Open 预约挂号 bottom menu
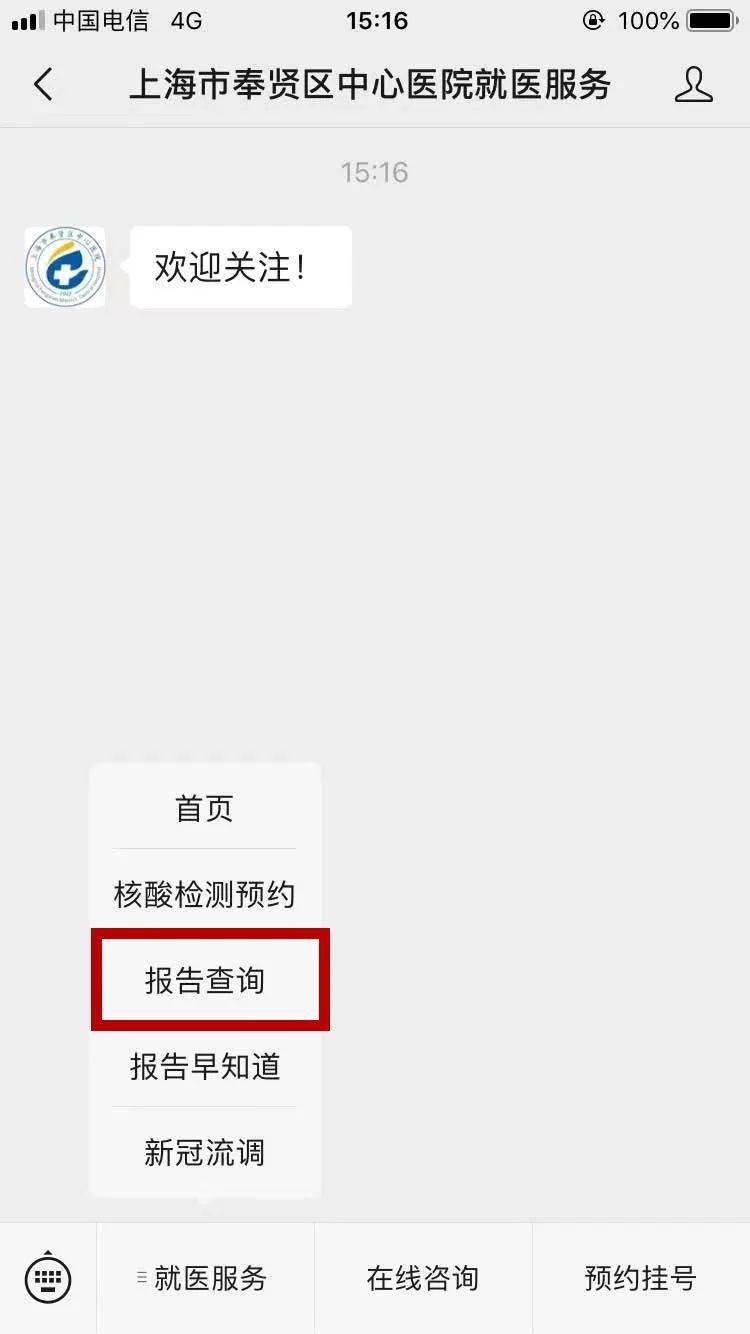Viewport: 750px width, 1334px height. (x=641, y=1278)
